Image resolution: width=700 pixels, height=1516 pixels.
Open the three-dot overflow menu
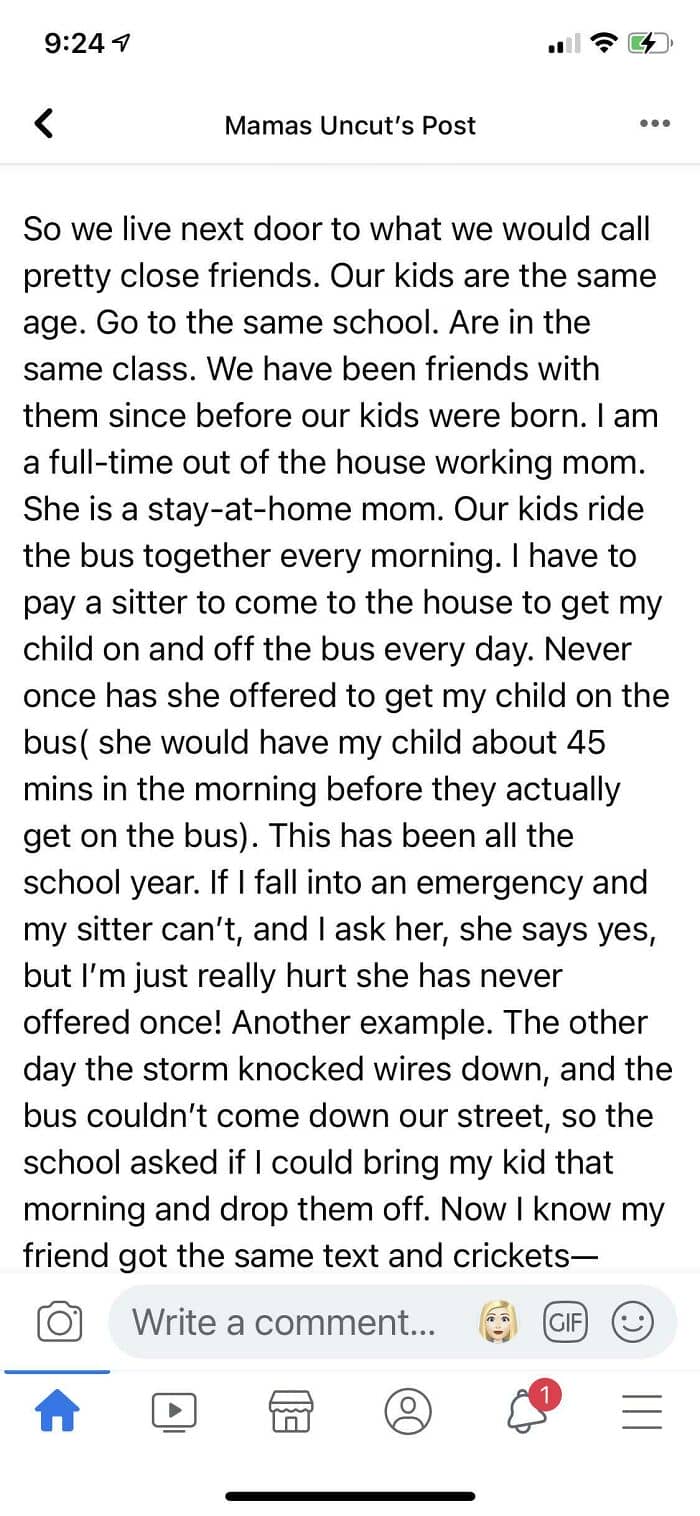pyautogui.click(x=654, y=124)
